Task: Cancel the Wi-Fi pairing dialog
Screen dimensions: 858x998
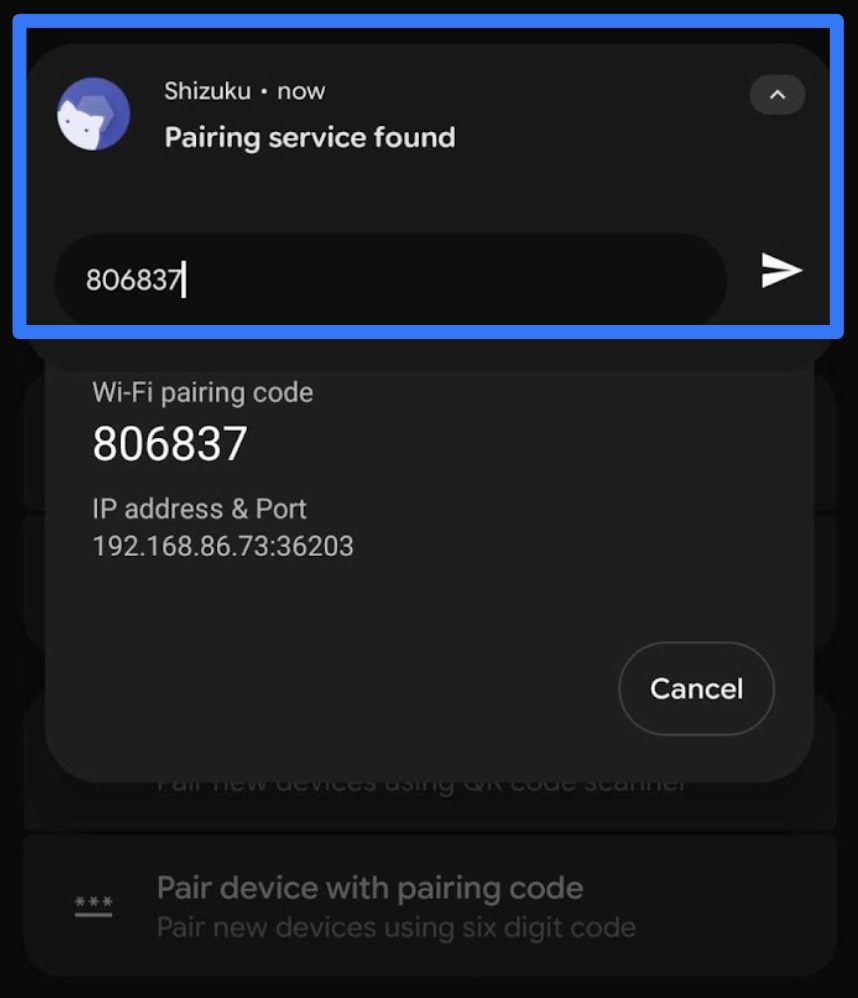Action: click(696, 689)
